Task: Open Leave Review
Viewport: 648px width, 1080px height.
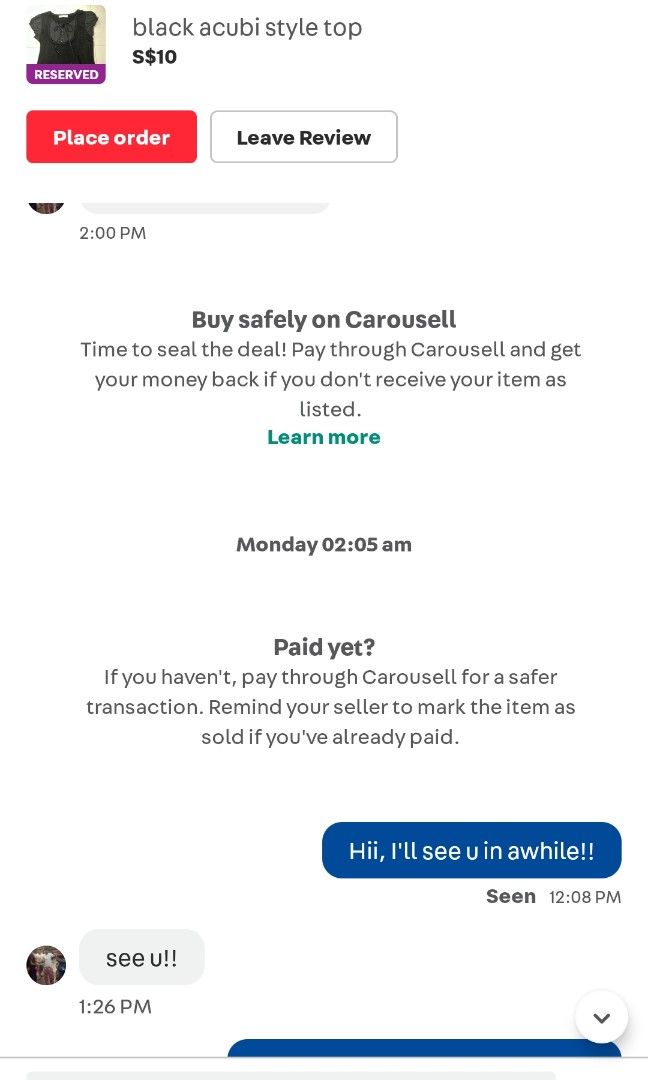Action: pos(304,137)
